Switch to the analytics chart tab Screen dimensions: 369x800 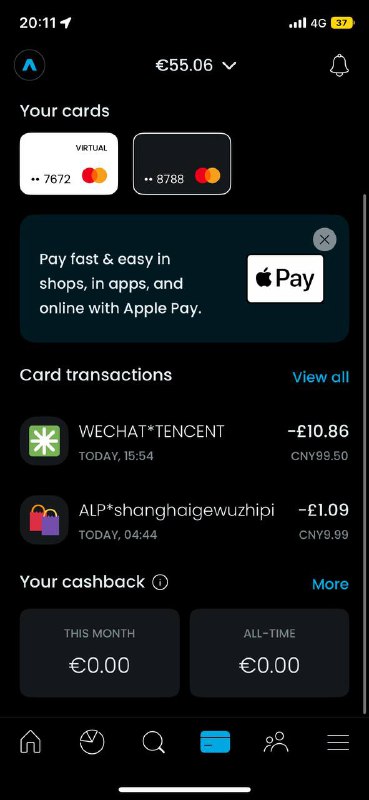pos(92,742)
